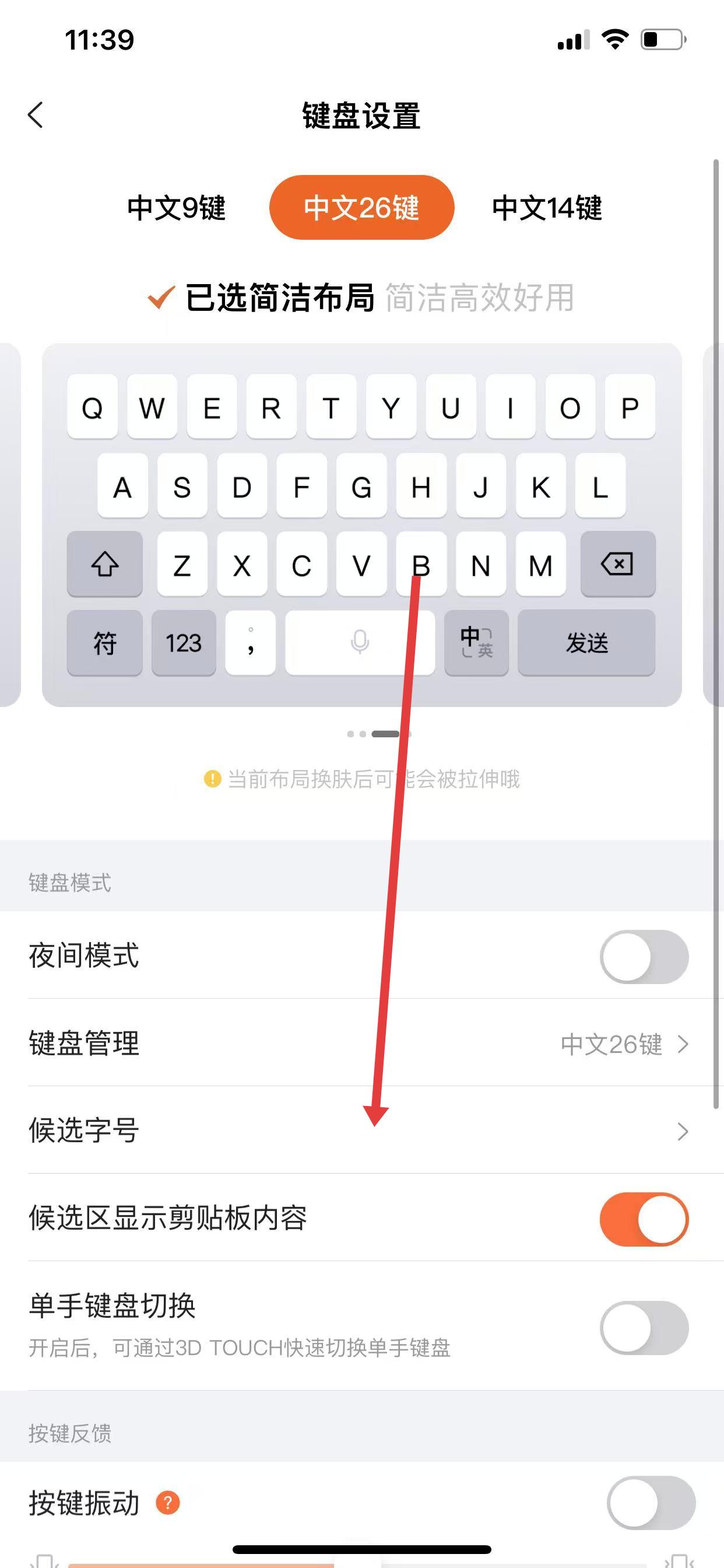Switch to the 中文14键 layout tab
The height and width of the screenshot is (1568, 724).
pyautogui.click(x=546, y=208)
